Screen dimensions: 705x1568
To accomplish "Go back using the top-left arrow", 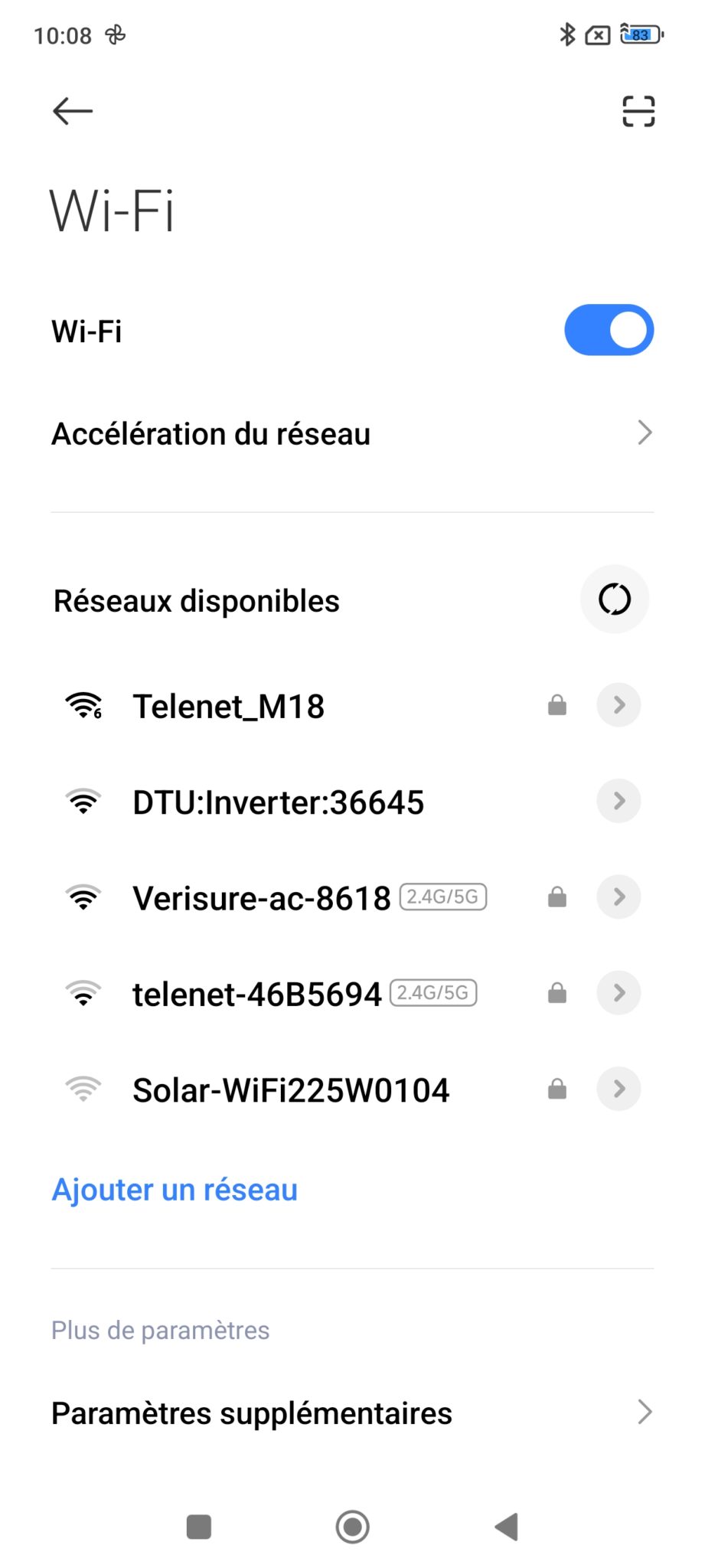I will pos(73,111).
